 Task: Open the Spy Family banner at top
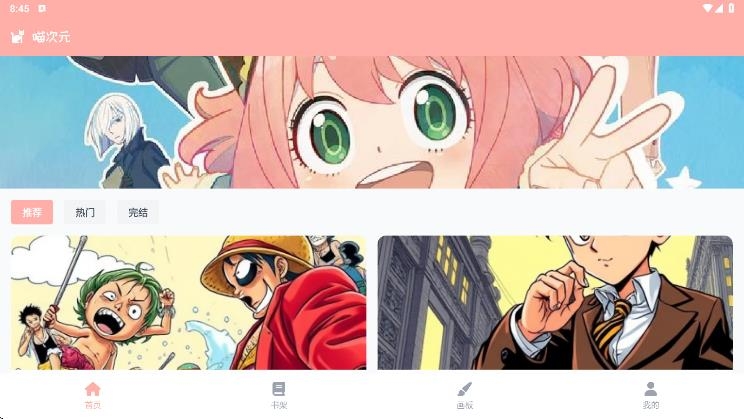click(372, 122)
